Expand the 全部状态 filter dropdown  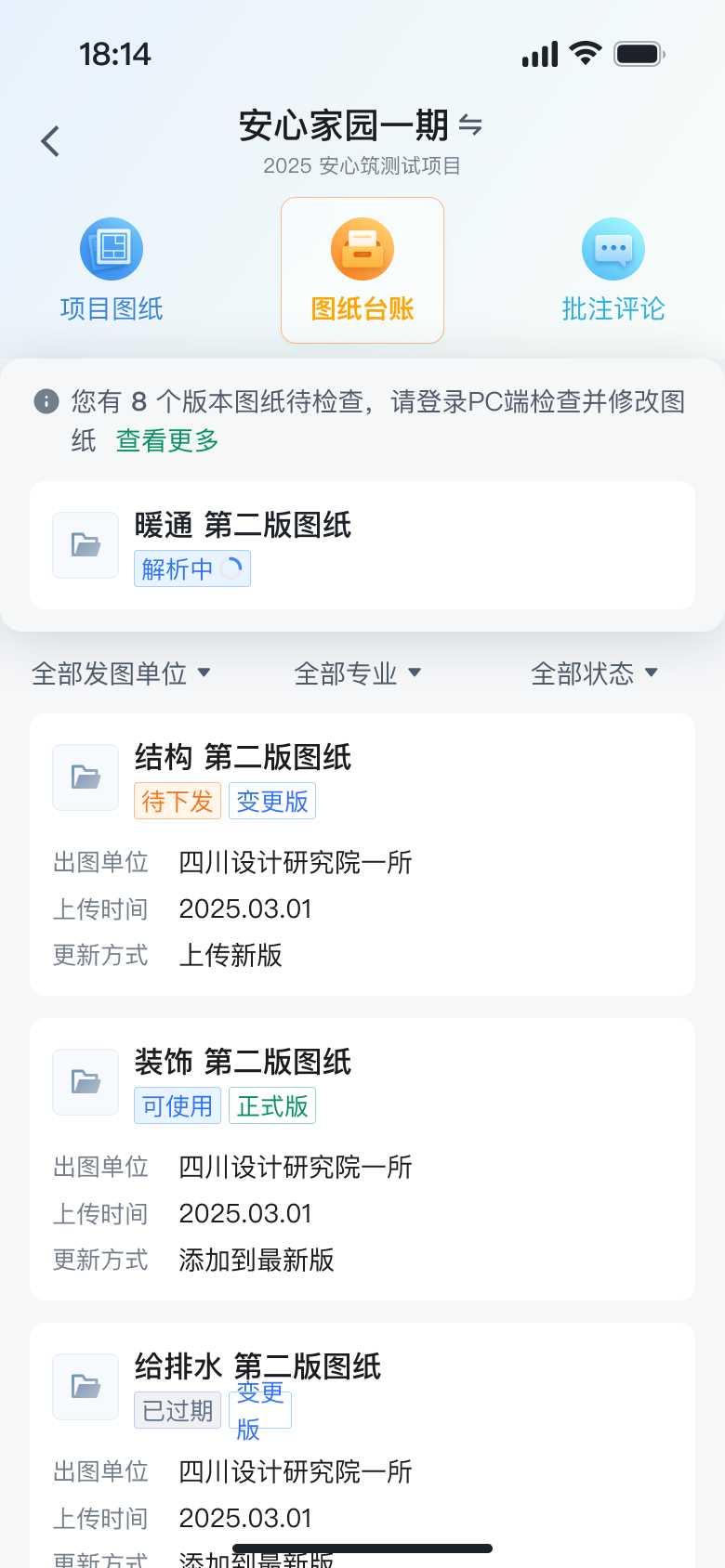(596, 673)
